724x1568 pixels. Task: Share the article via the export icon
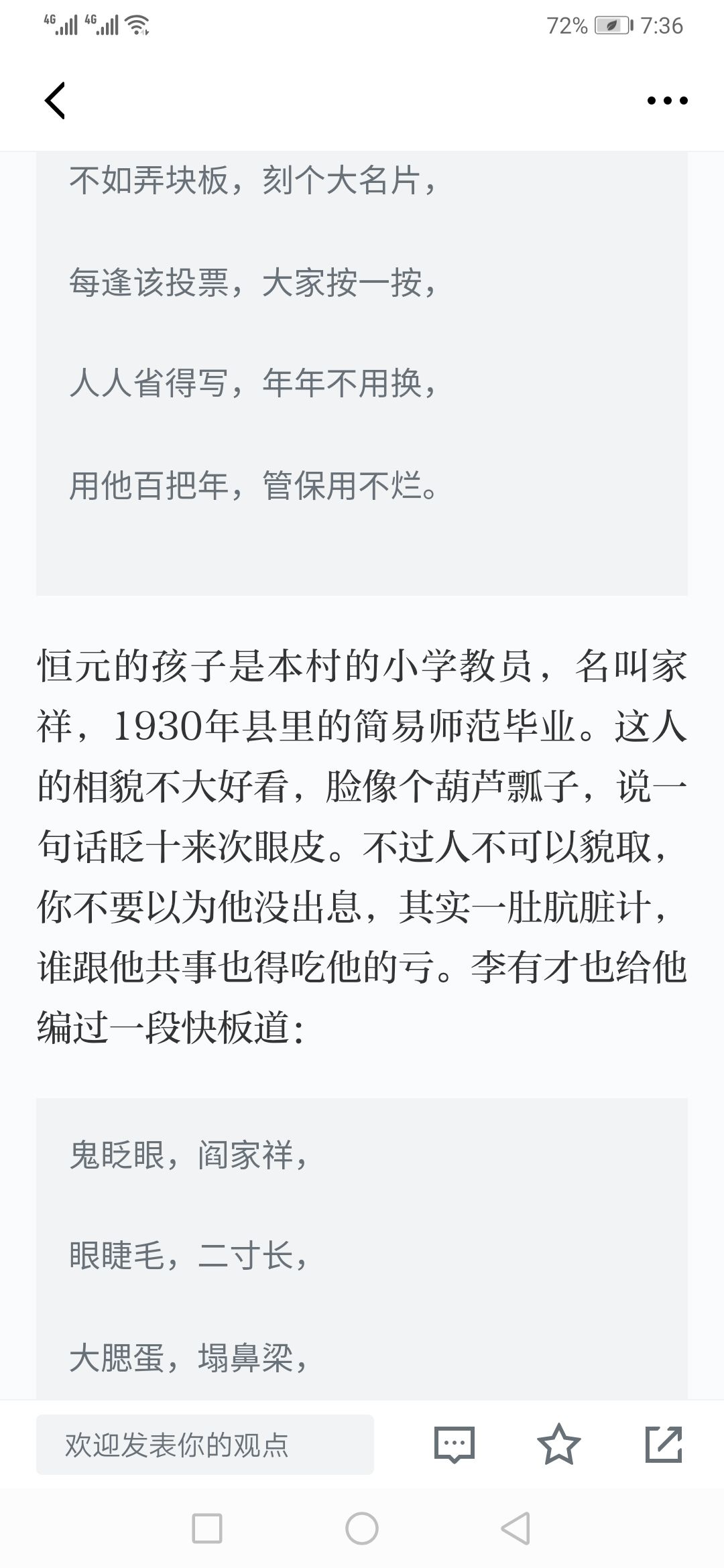tap(664, 1444)
